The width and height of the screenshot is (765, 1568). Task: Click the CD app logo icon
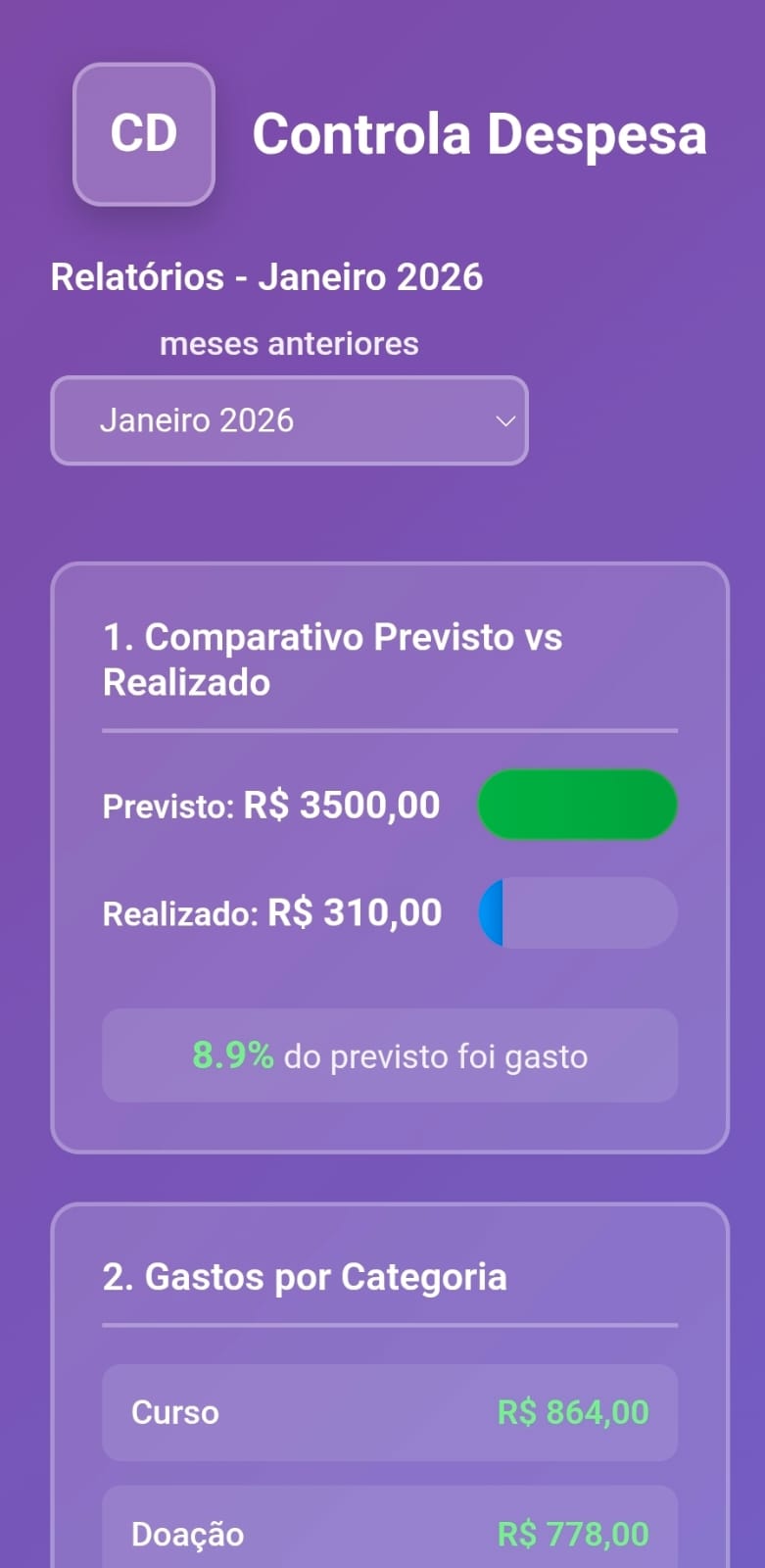pos(143,134)
